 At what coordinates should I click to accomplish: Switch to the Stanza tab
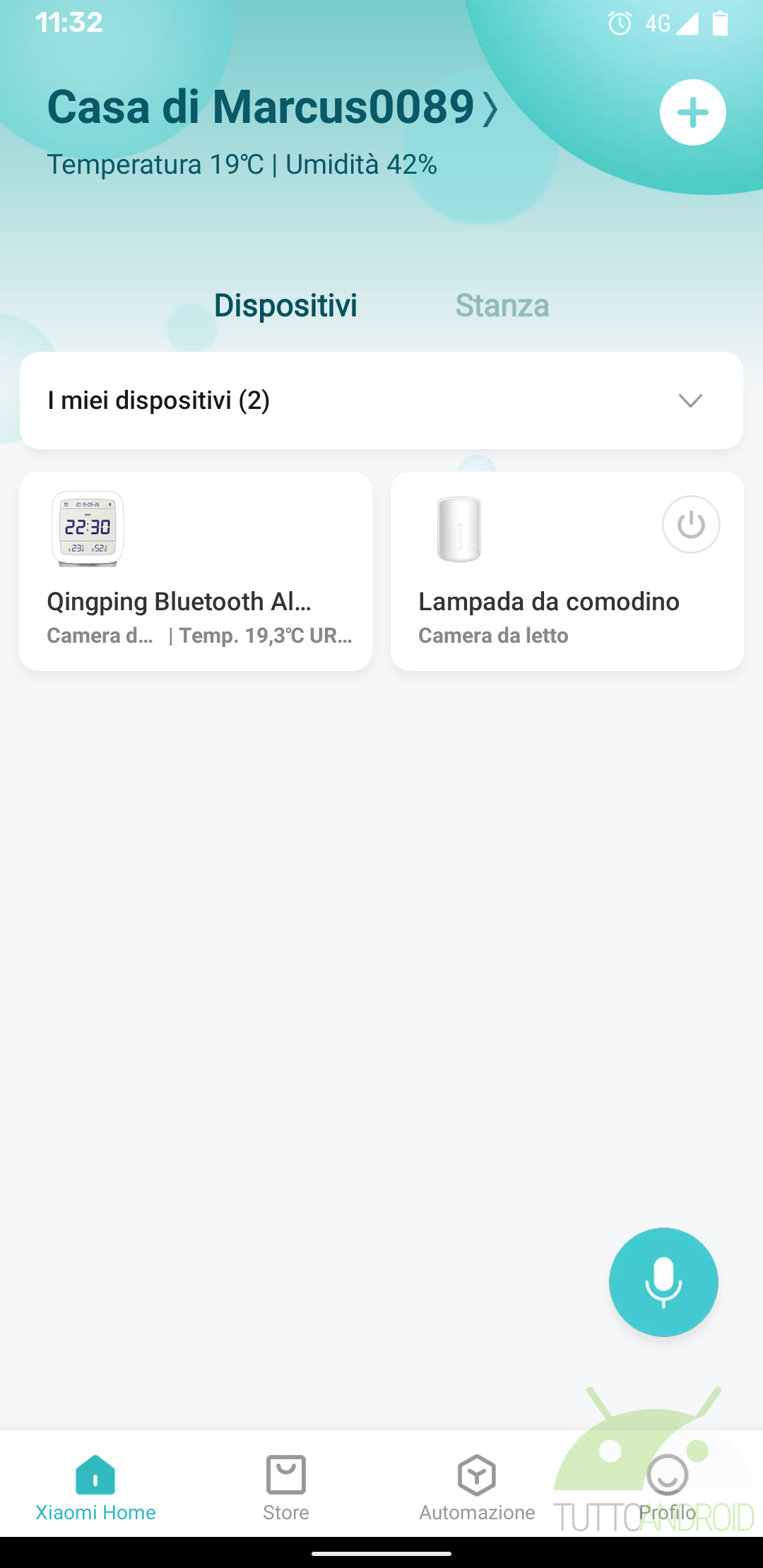point(502,305)
